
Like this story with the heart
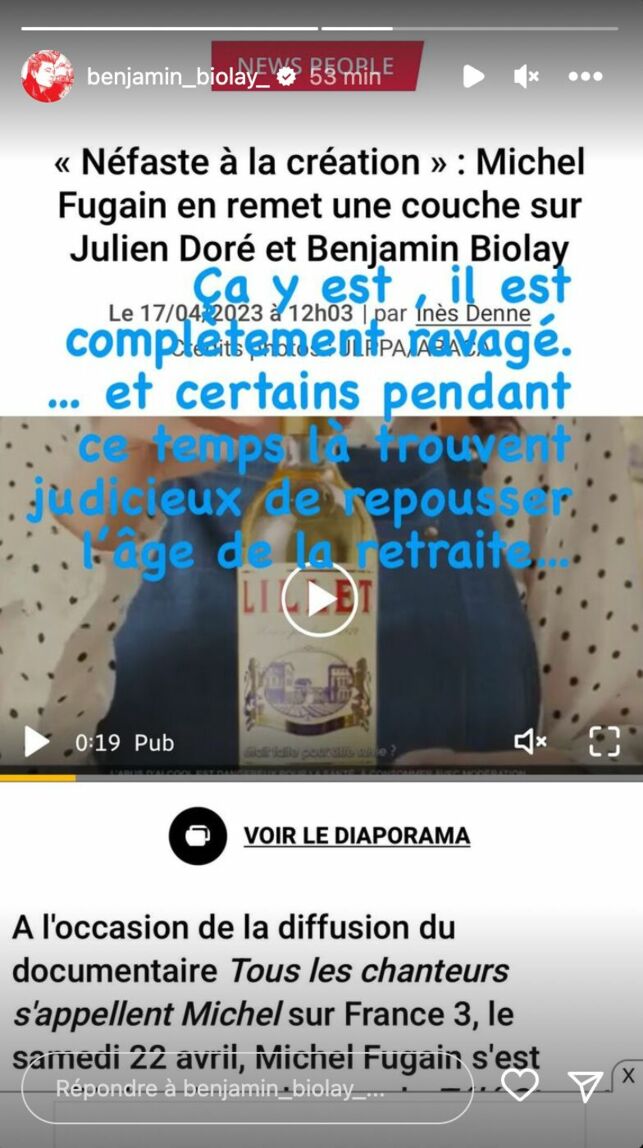pos(520,1085)
